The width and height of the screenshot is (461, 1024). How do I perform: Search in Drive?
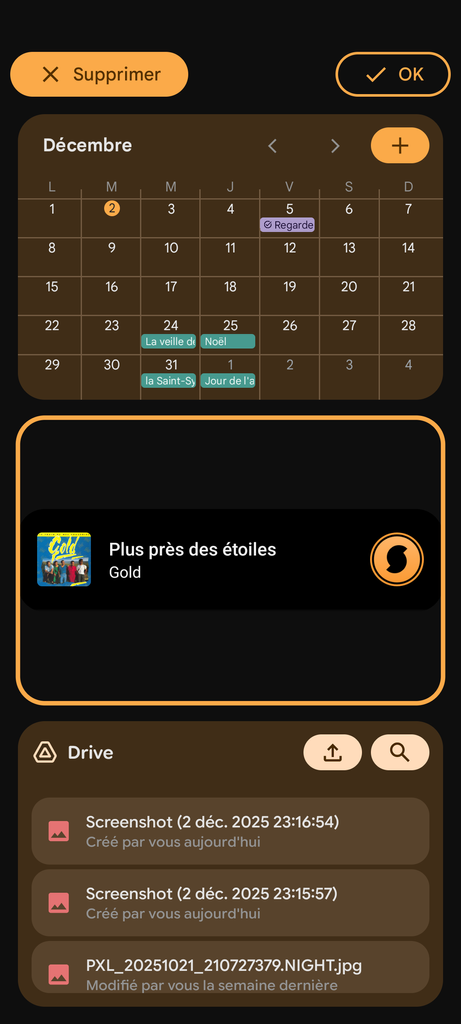coord(400,752)
